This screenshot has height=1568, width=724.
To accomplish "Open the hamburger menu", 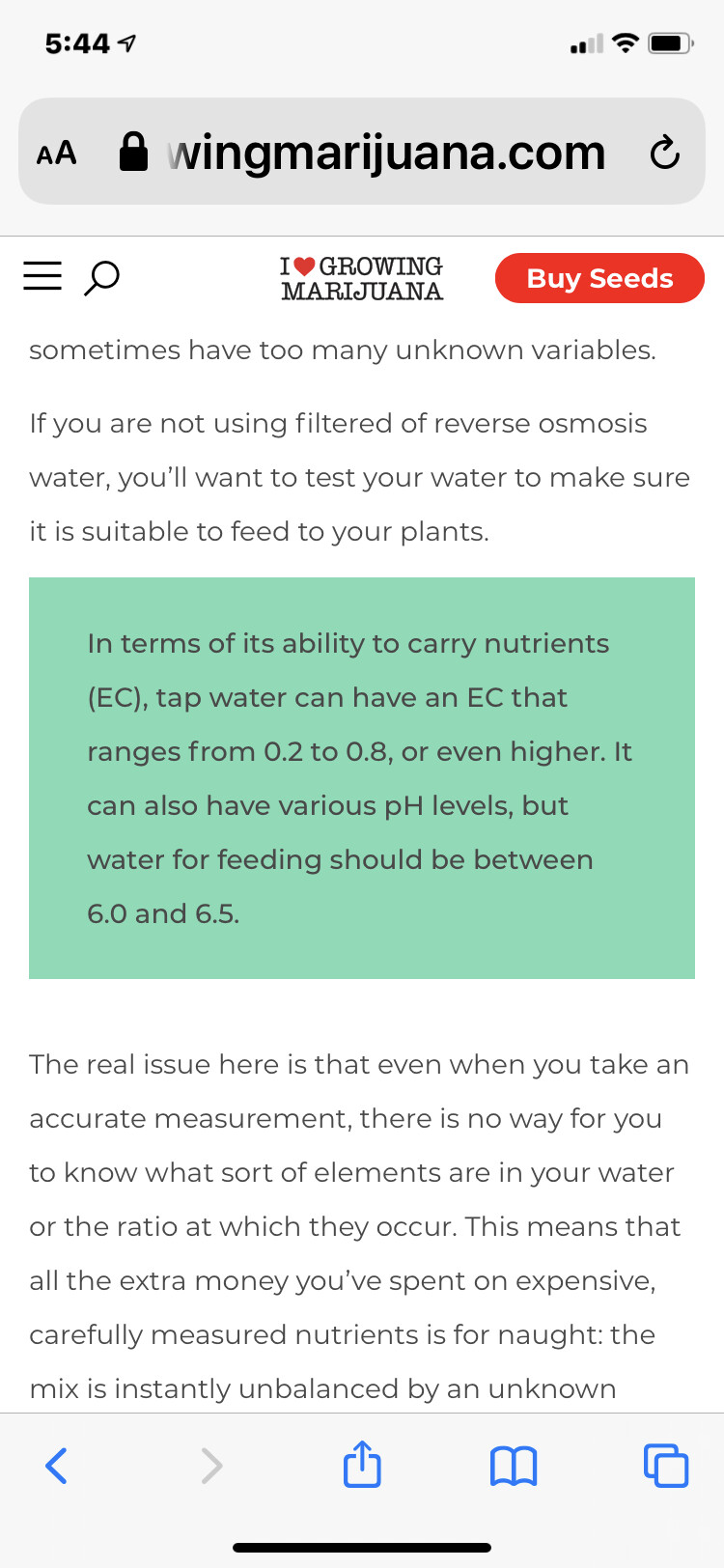I will (x=42, y=277).
